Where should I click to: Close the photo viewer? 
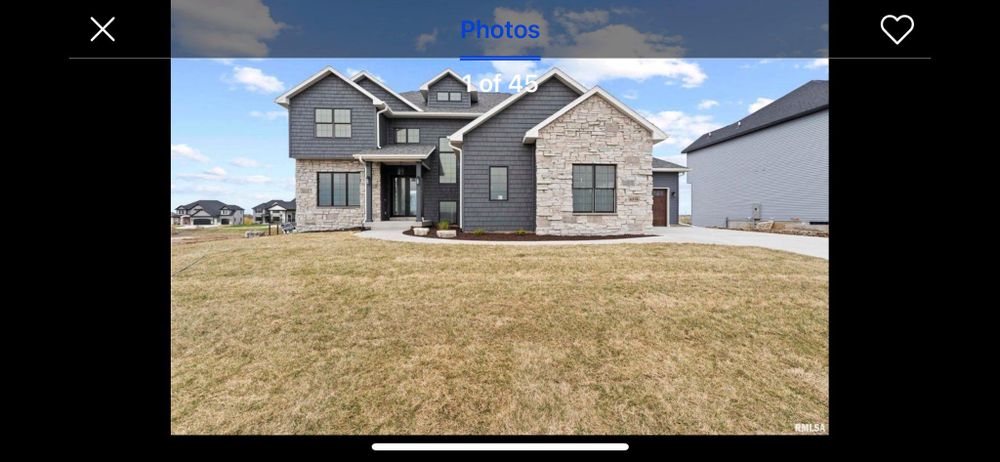tap(102, 29)
